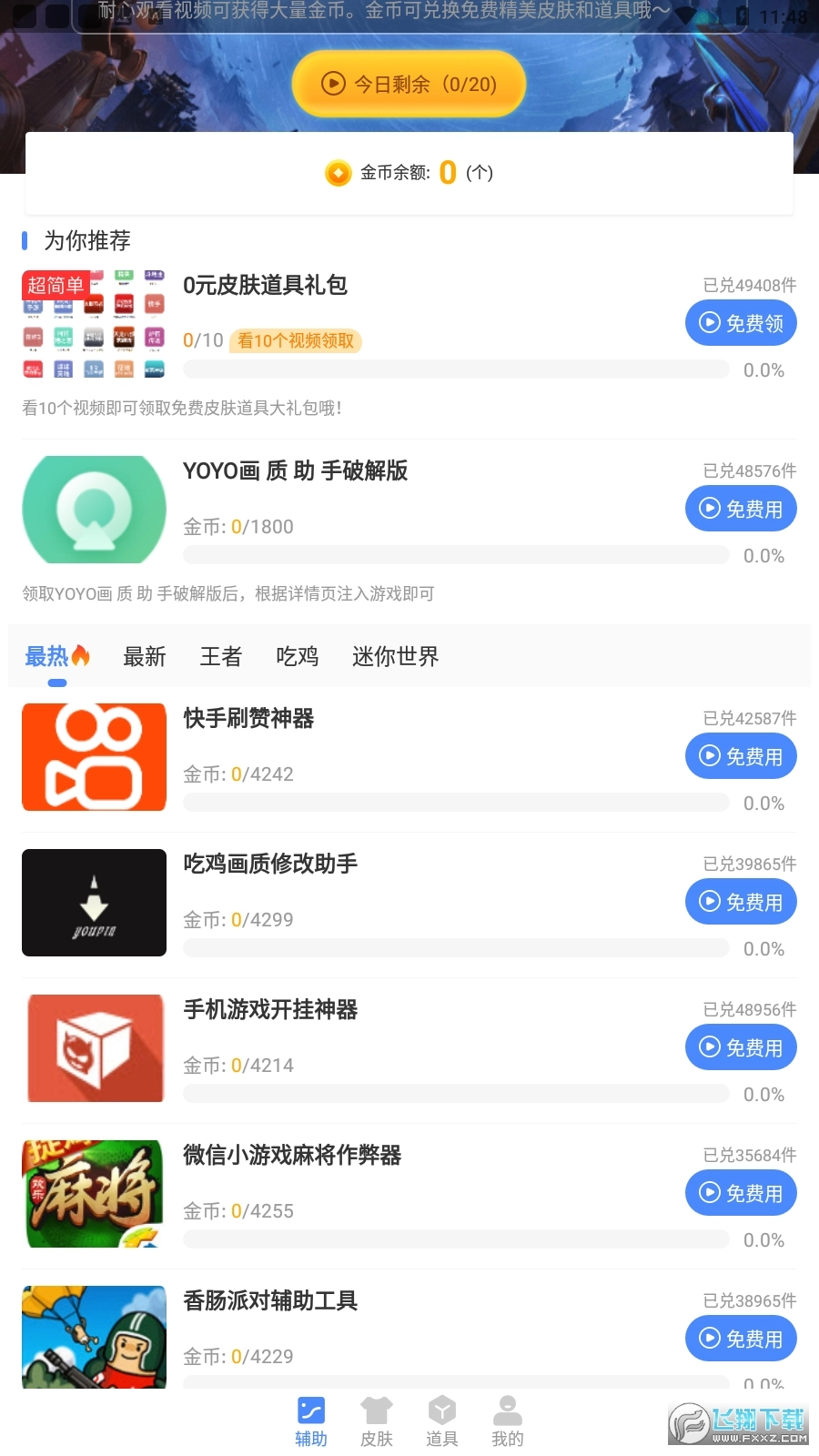Open the 吃鸡 category tab

[298, 656]
